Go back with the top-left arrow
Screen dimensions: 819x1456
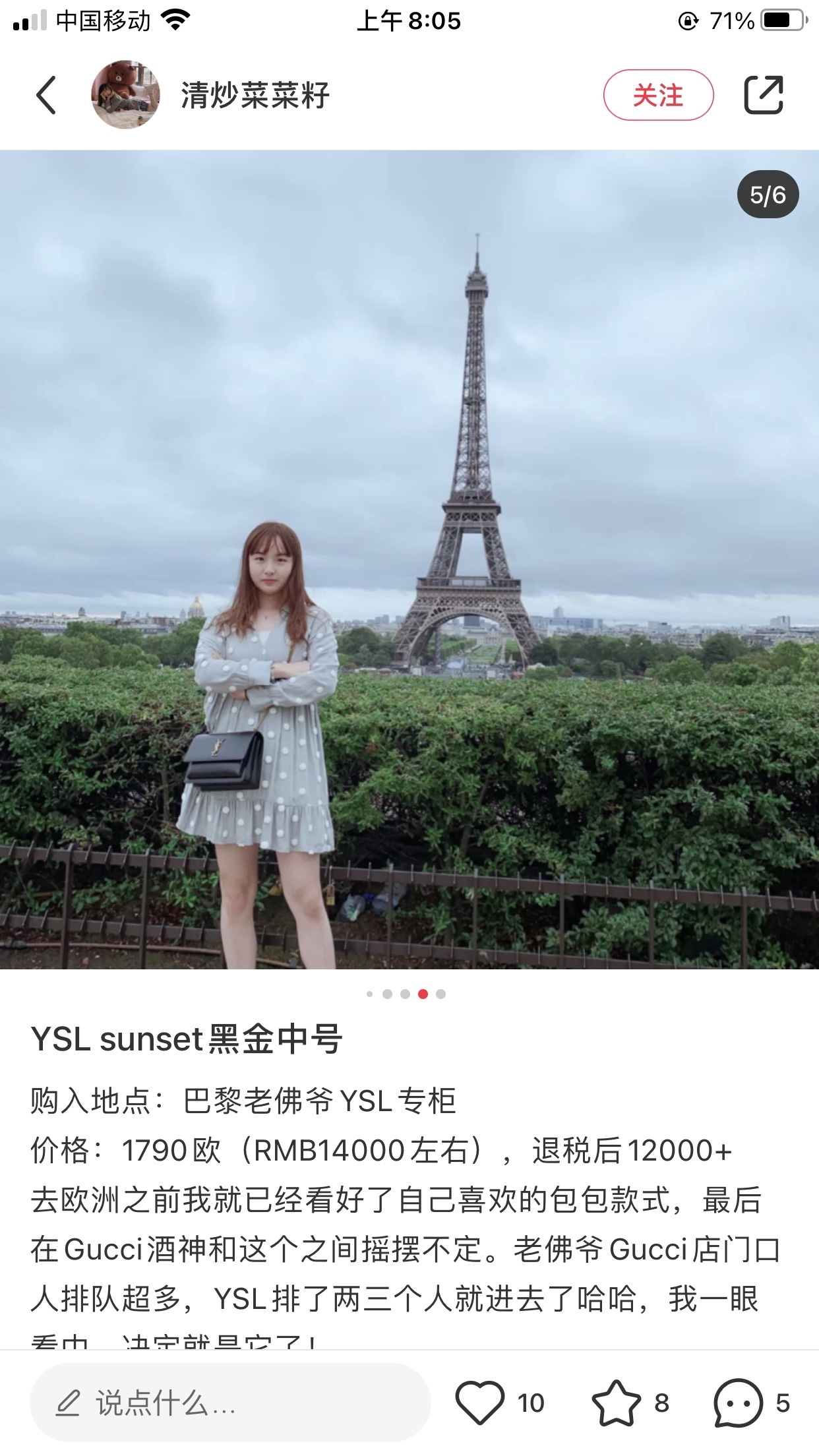click(x=46, y=95)
